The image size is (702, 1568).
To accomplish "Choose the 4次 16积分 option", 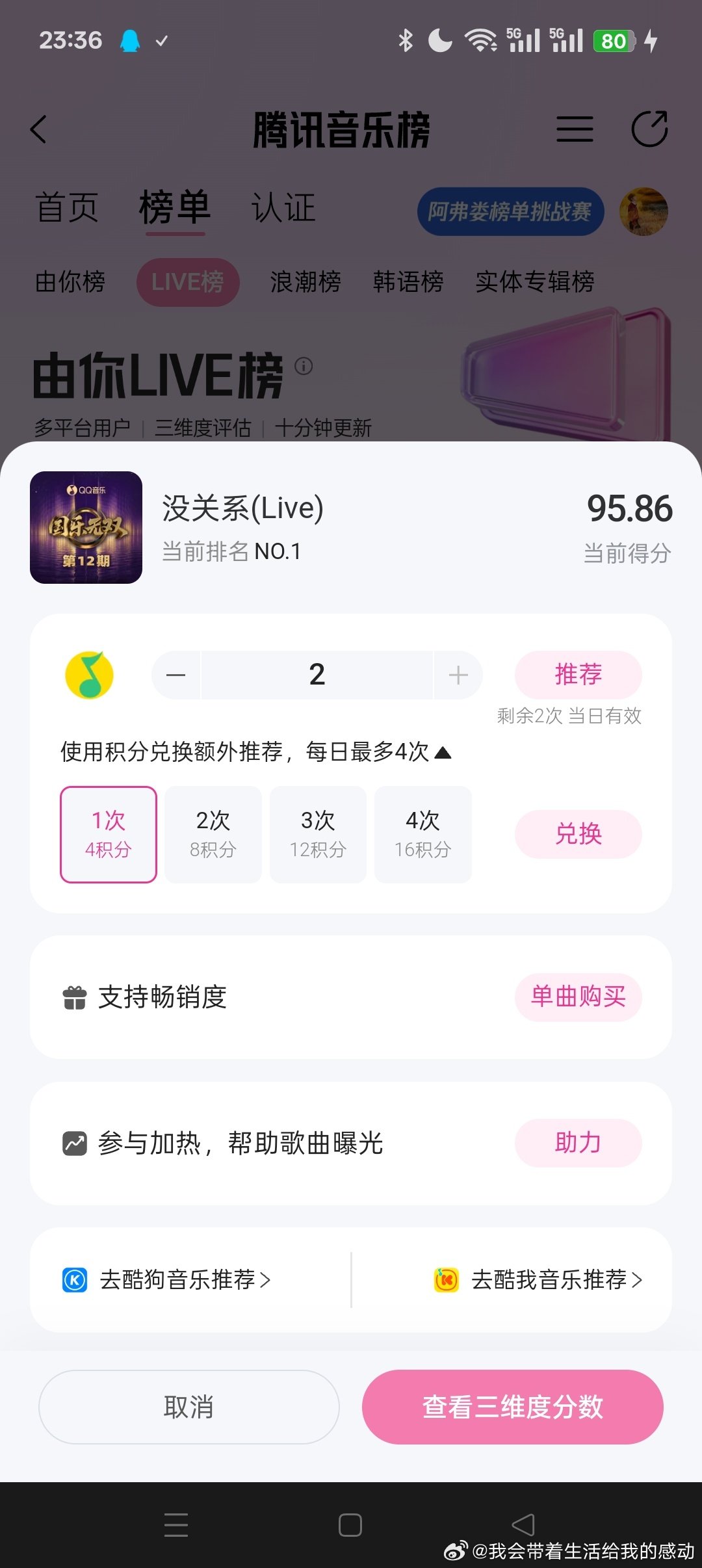I will pyautogui.click(x=423, y=834).
